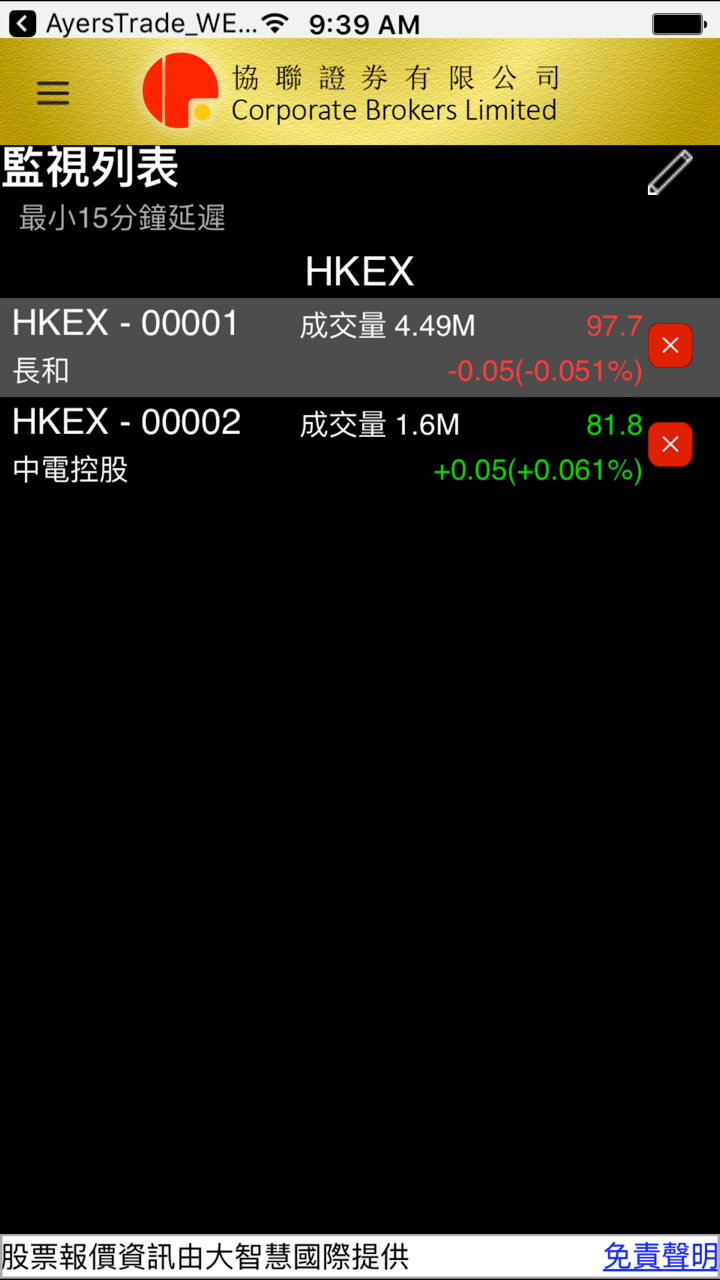The height and width of the screenshot is (1280, 720).
Task: Return to previous app via back arrow
Action: point(22,24)
